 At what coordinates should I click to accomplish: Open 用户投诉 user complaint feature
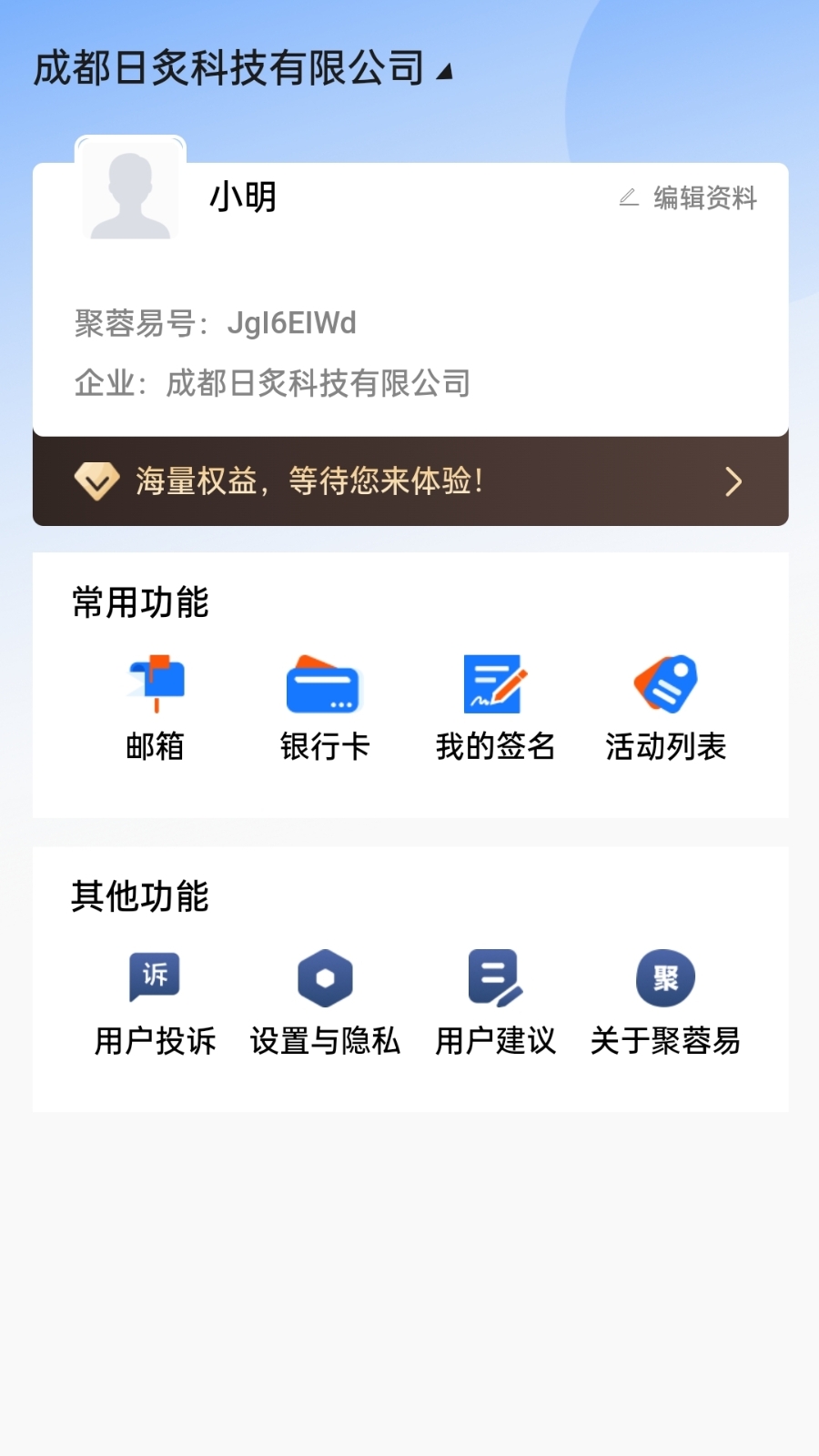[155, 978]
